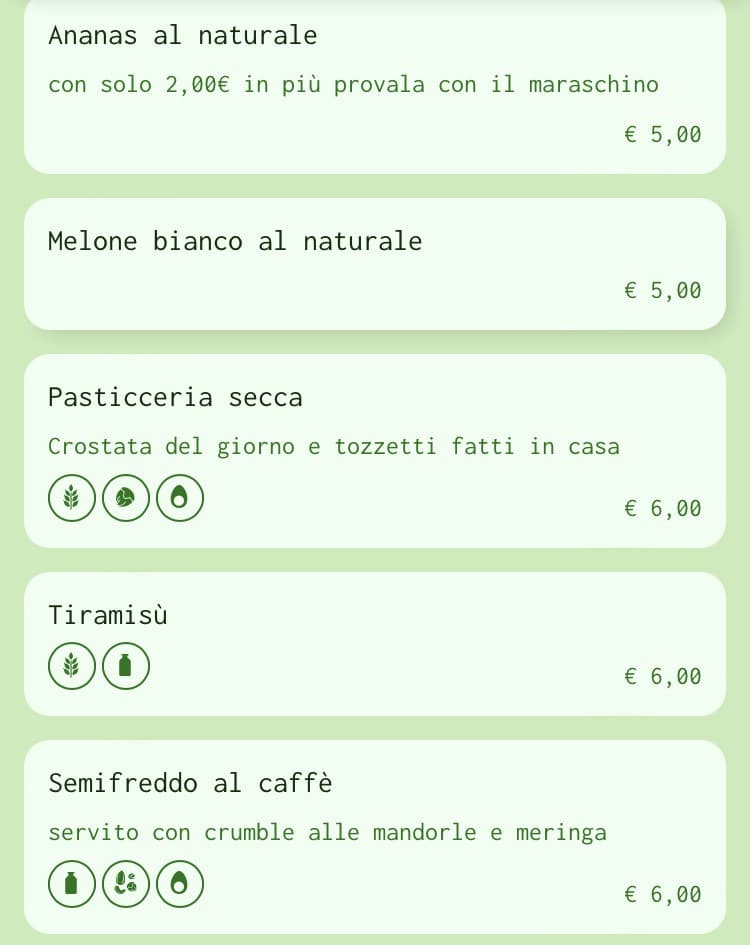Click the € 5,00 price on Melone bianco
This screenshot has width=750, height=945.
tap(662, 290)
